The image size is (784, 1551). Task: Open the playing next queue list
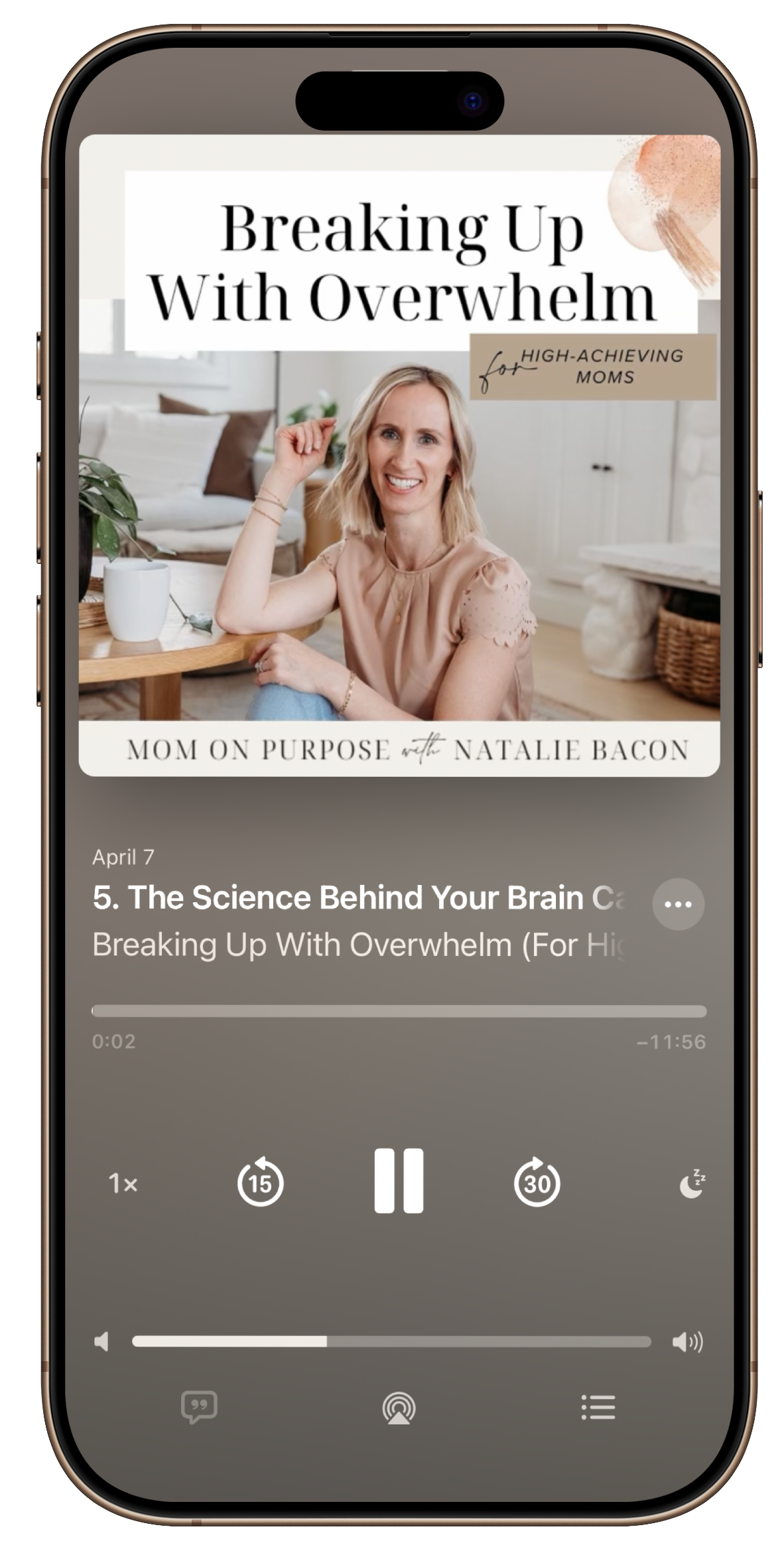598,1406
